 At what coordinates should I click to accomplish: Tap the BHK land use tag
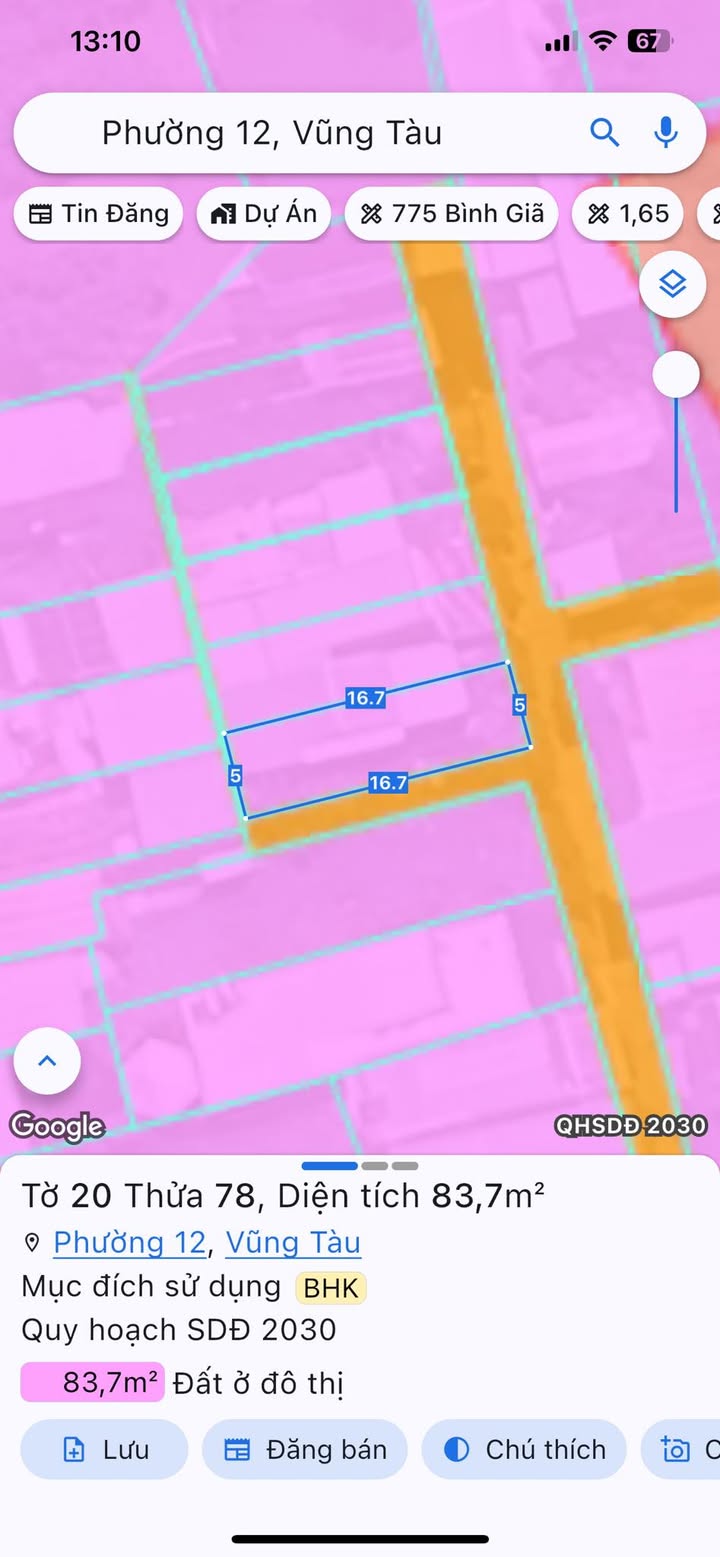point(331,1288)
